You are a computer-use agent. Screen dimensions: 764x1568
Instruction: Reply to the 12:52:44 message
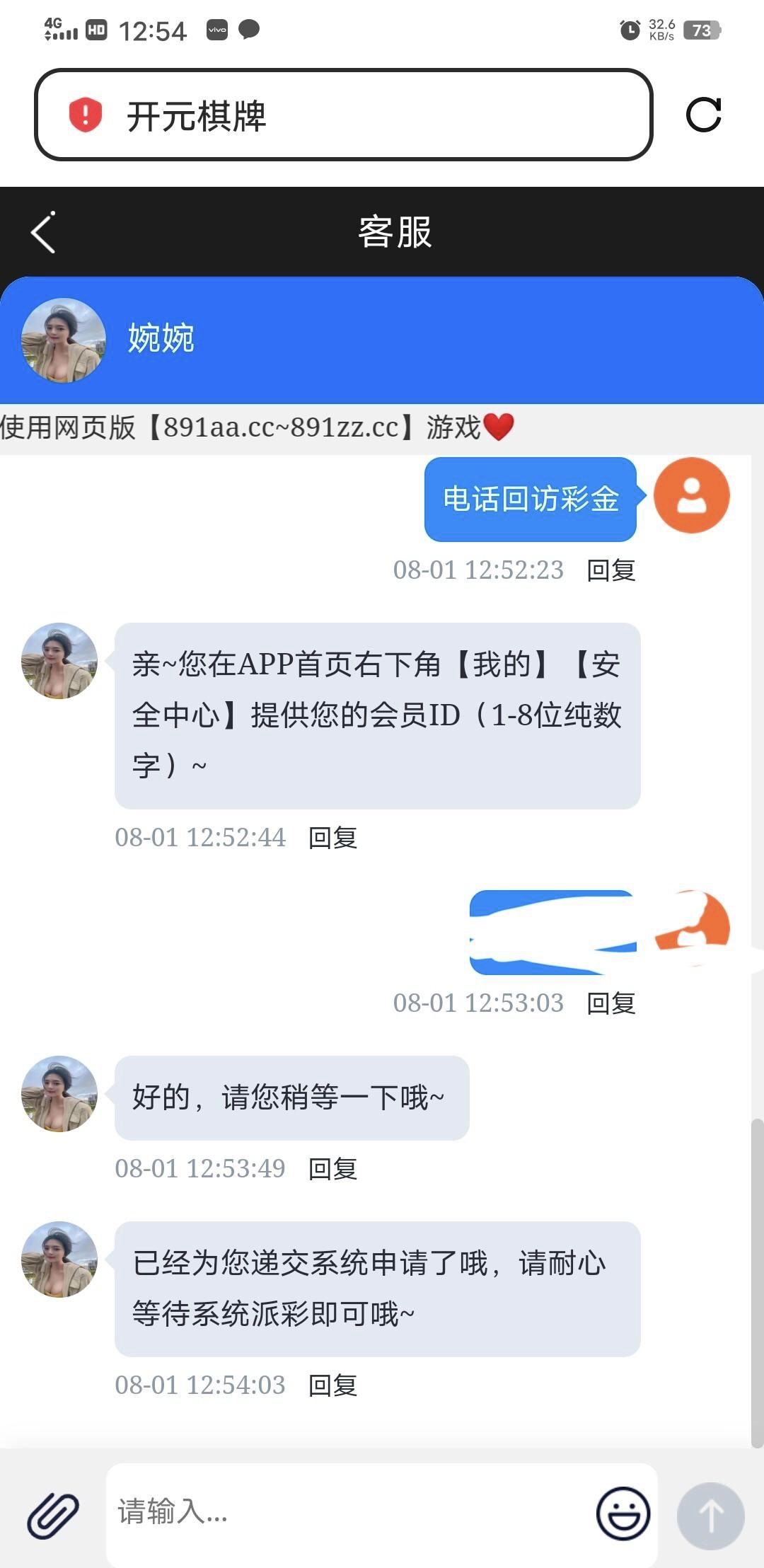pos(332,838)
